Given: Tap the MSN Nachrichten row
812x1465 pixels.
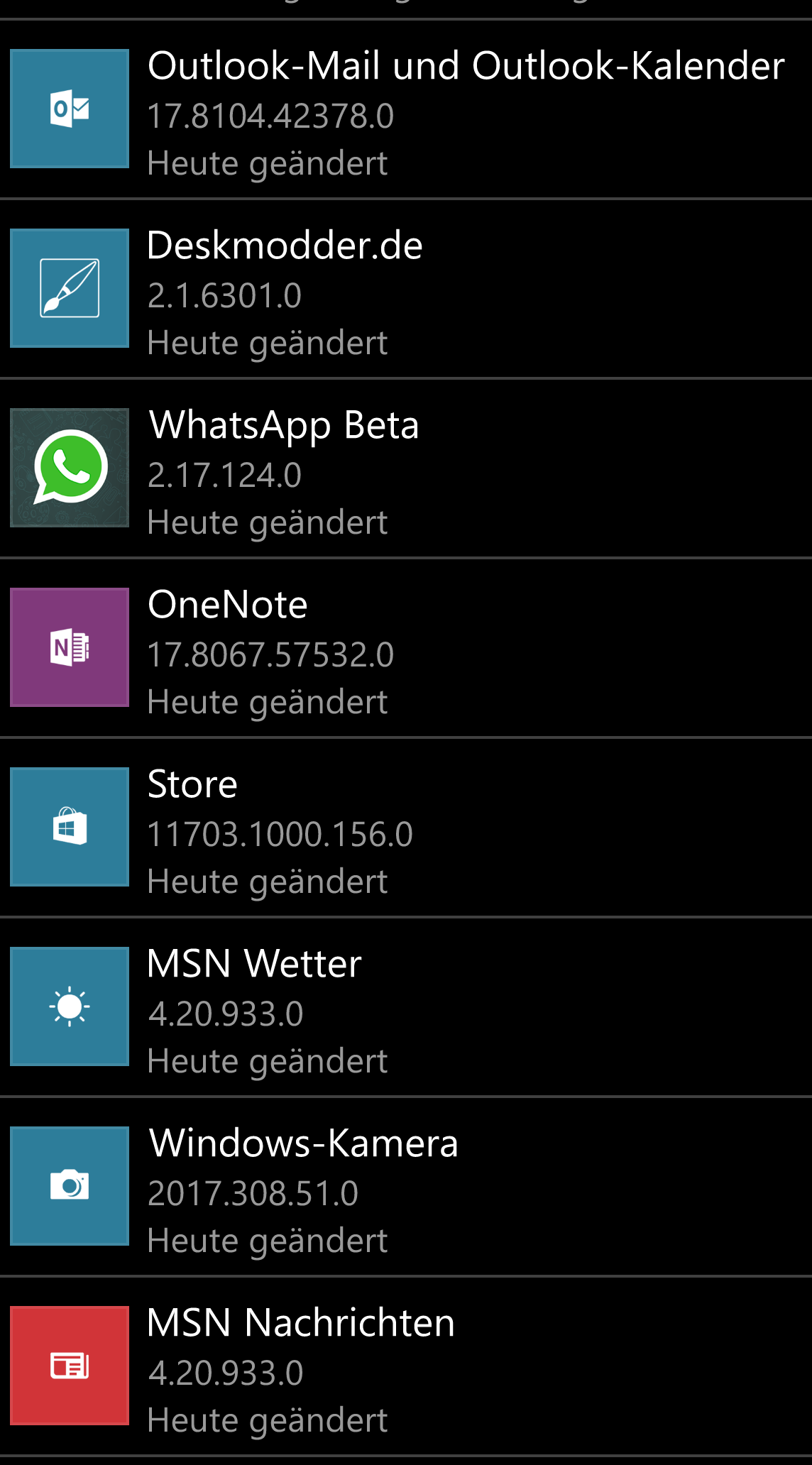Looking at the screenshot, I should tap(406, 1366).
